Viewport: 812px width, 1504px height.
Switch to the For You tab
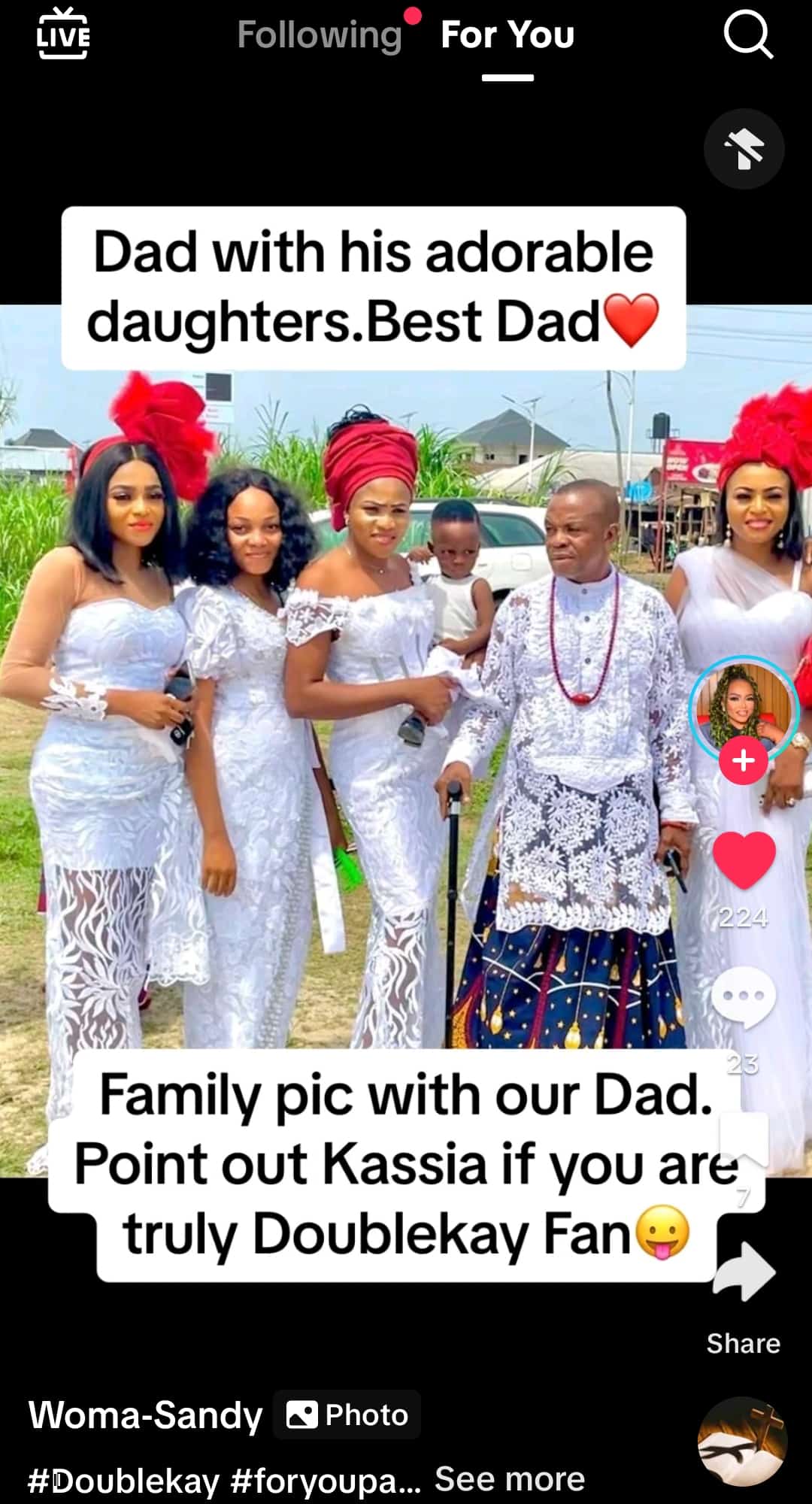[x=507, y=35]
